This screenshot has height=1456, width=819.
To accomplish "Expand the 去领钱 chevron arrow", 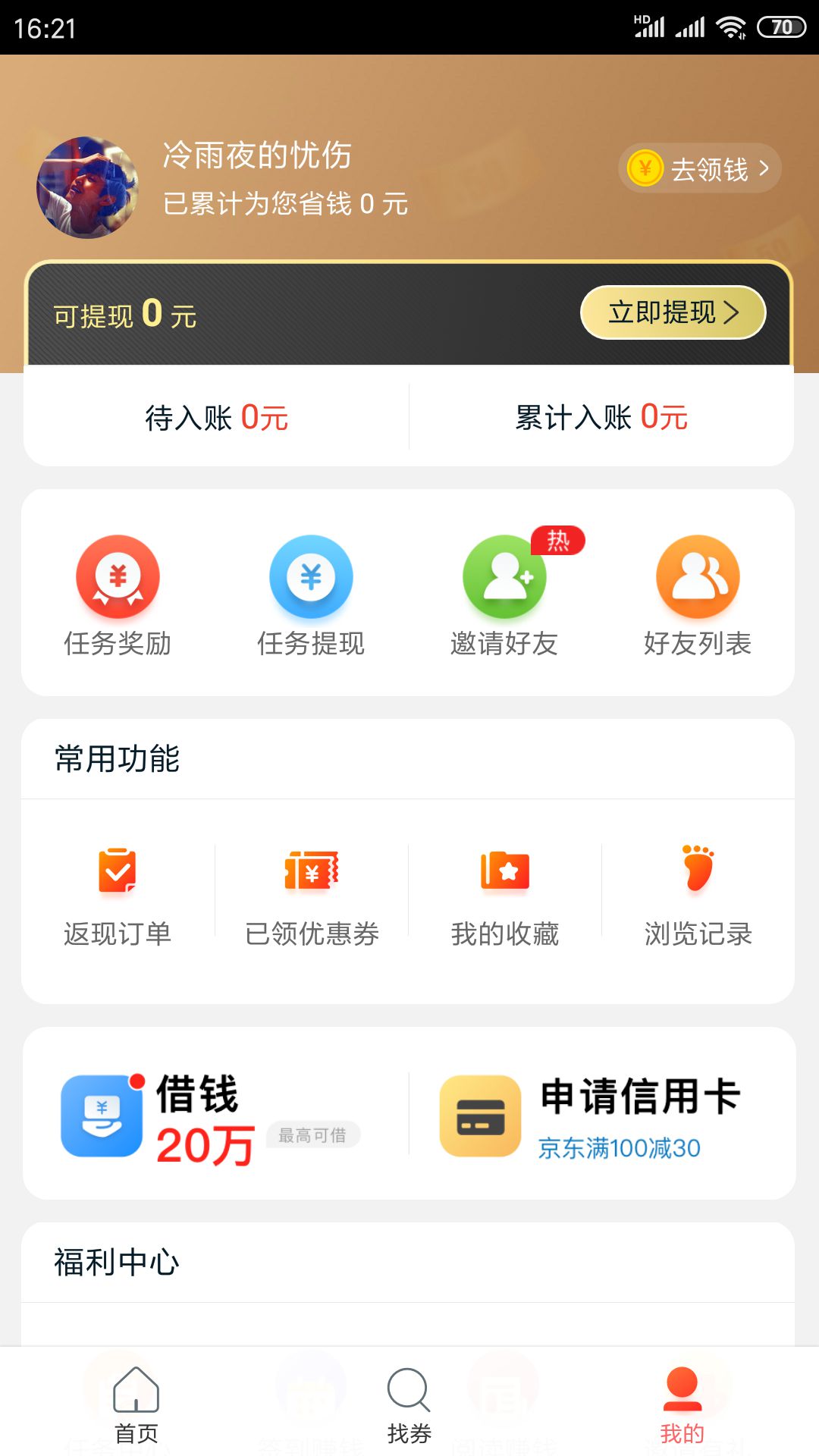I will tap(765, 168).
